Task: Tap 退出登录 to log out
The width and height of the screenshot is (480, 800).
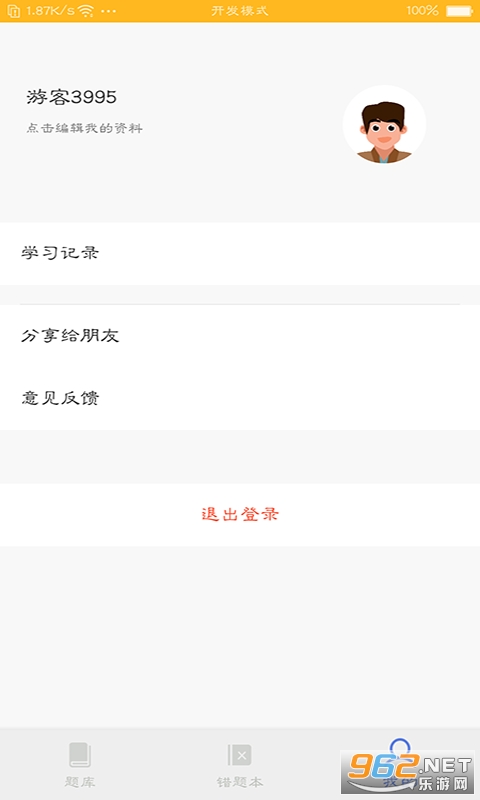Action: click(x=240, y=514)
